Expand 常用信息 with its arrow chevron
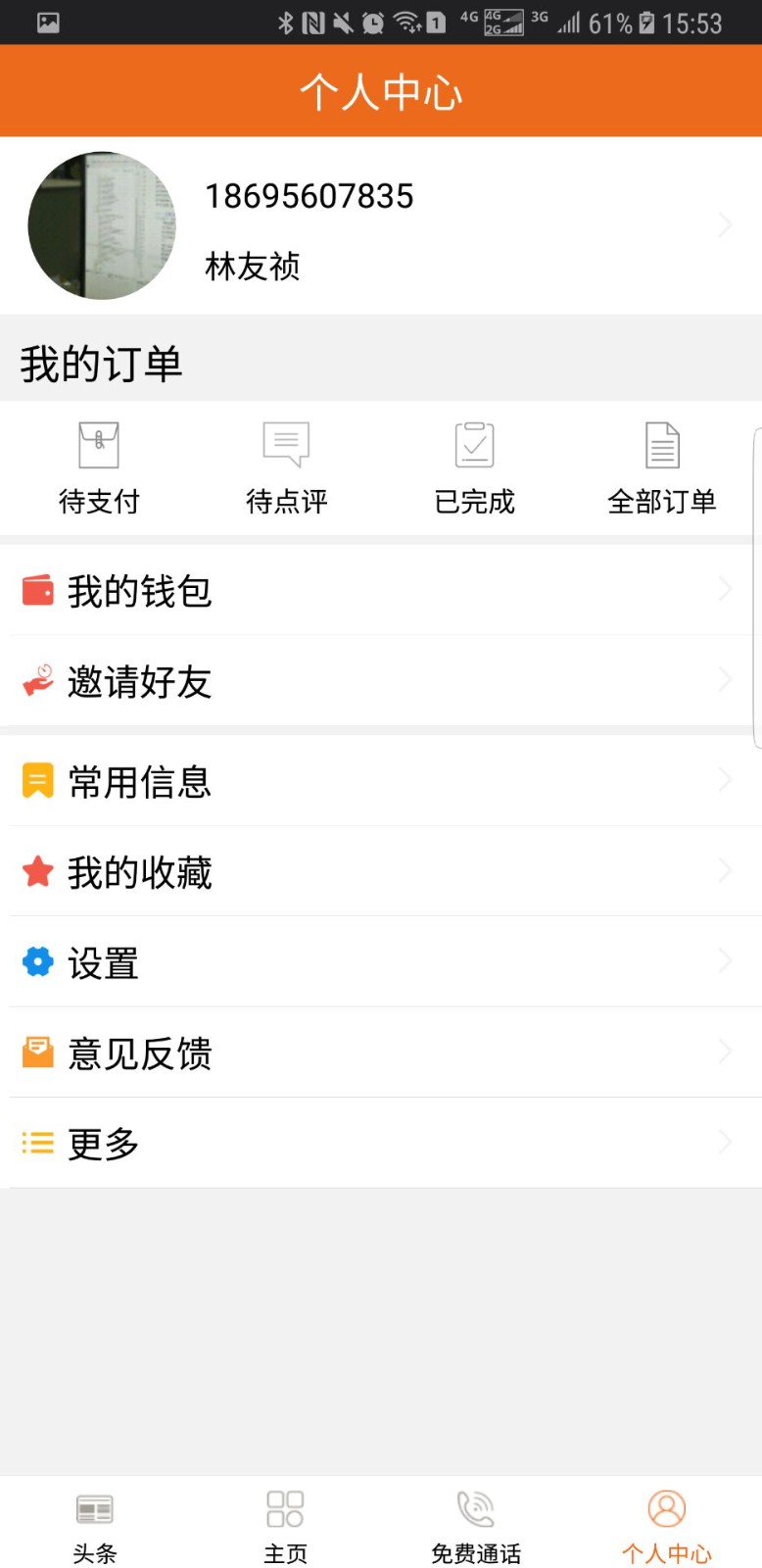Image resolution: width=762 pixels, height=1568 pixels. pyautogui.click(x=725, y=779)
